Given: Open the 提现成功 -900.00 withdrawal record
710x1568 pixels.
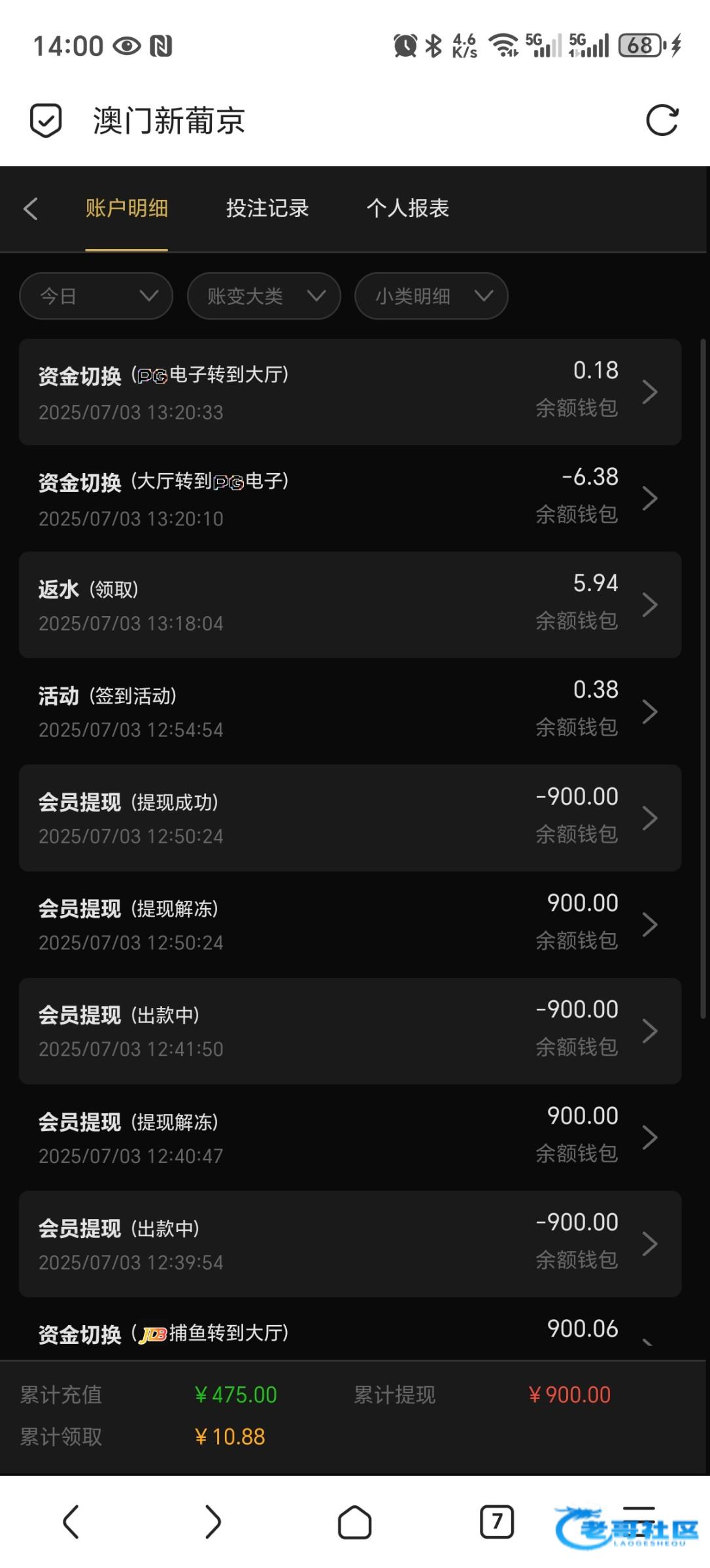Looking at the screenshot, I should click(350, 818).
